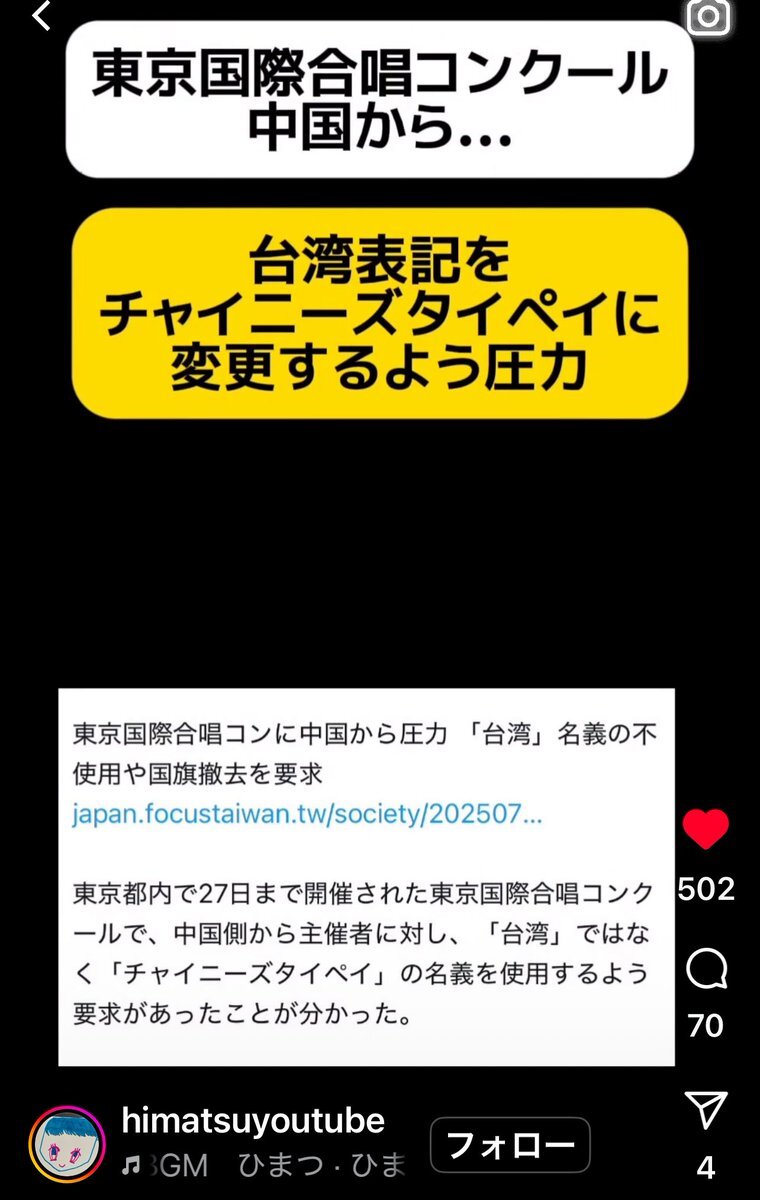Open the comments on this reel
The width and height of the screenshot is (760, 1200).
click(x=706, y=970)
